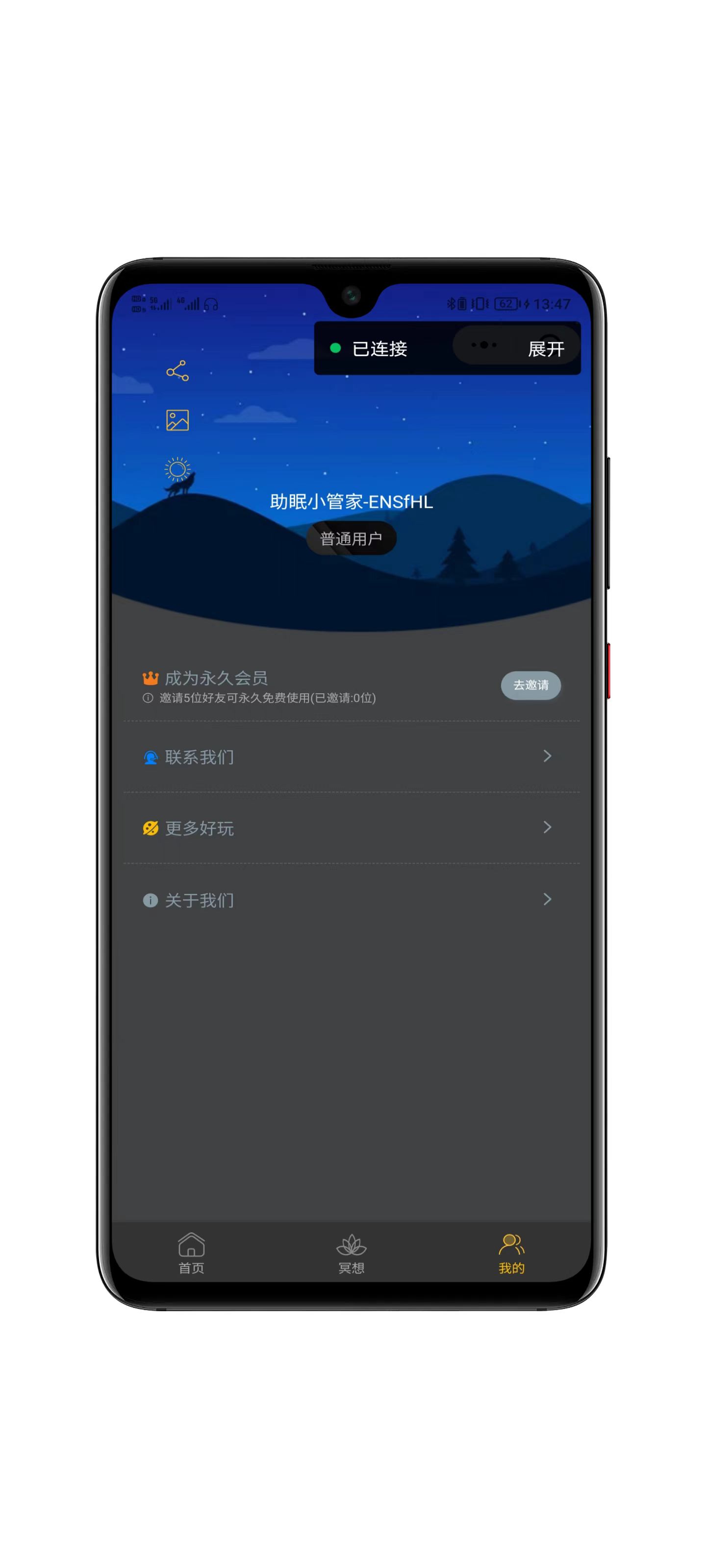Tap the 去邀请 invite button
The image size is (706, 1568).
coord(530,686)
